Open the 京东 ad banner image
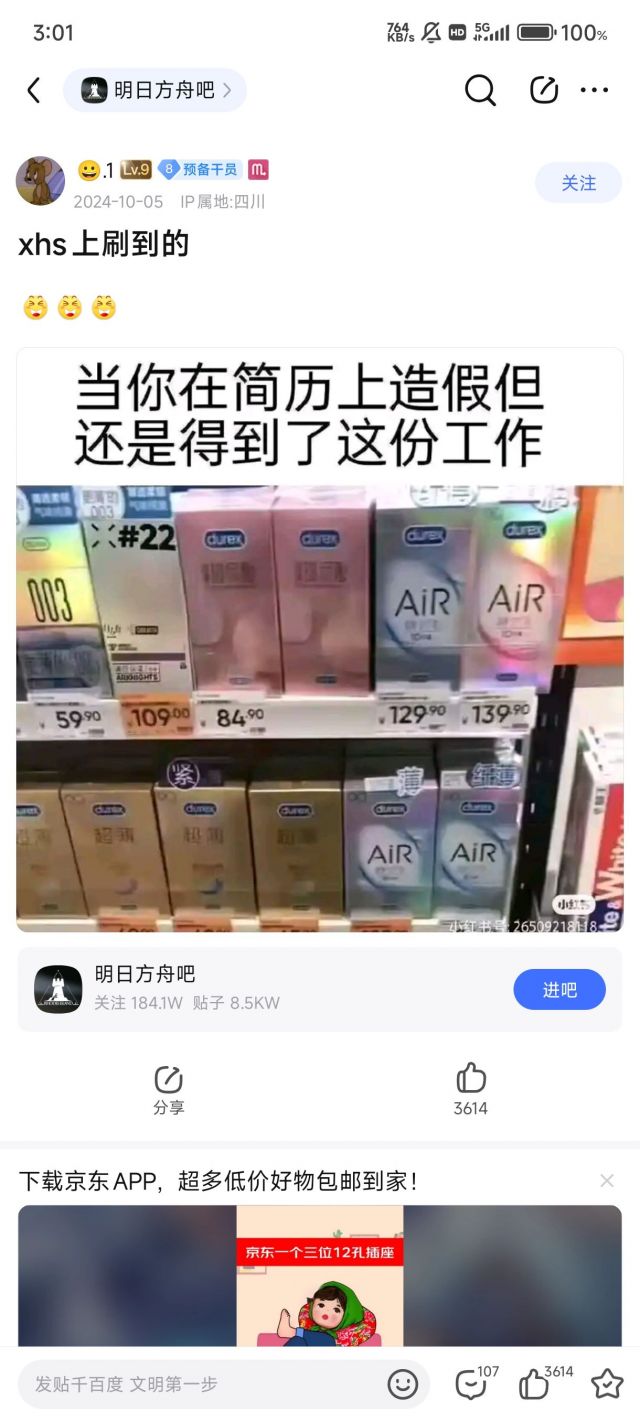The image size is (640, 1422). [320, 1276]
